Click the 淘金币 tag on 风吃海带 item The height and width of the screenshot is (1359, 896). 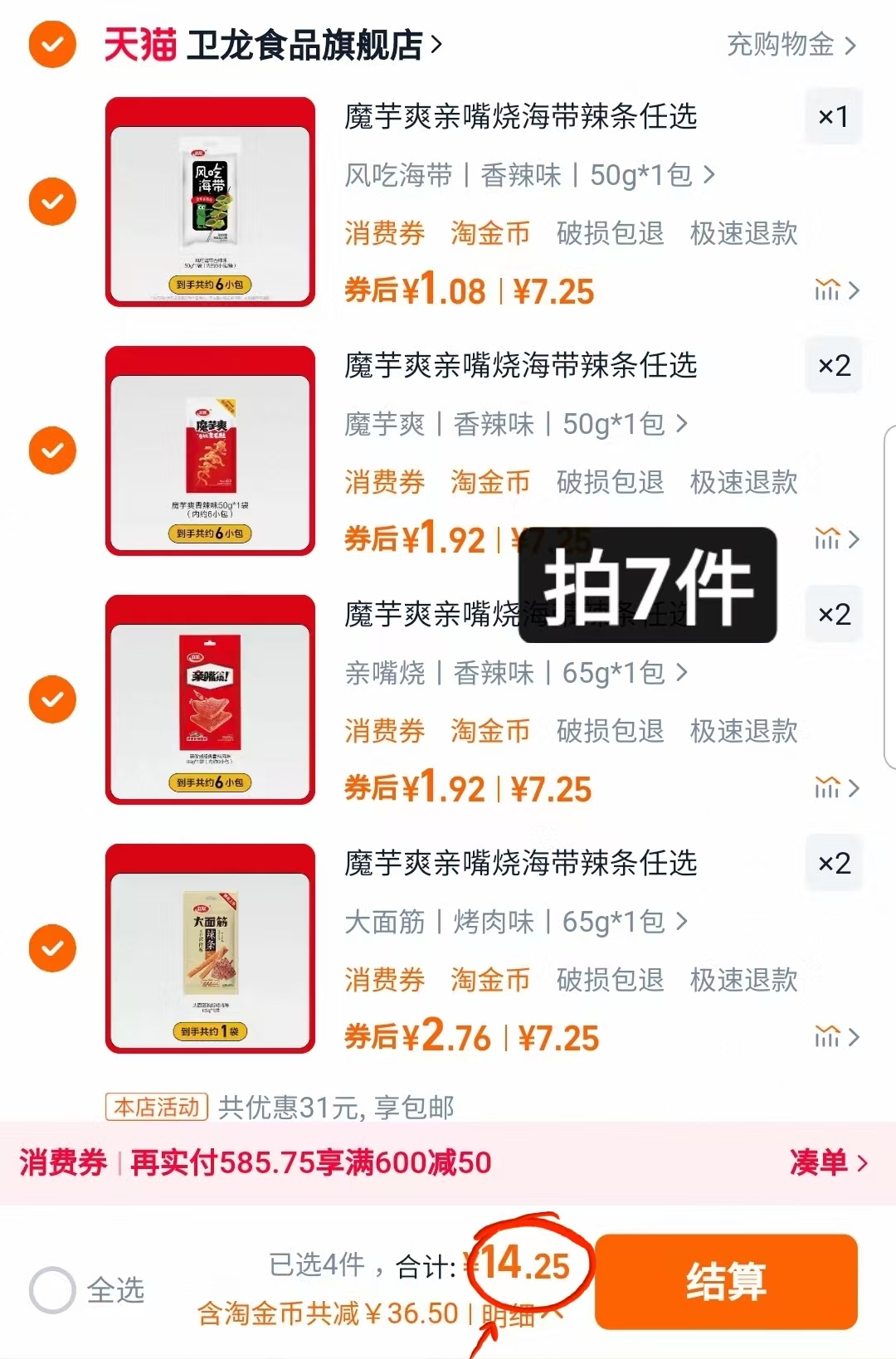pos(489,233)
